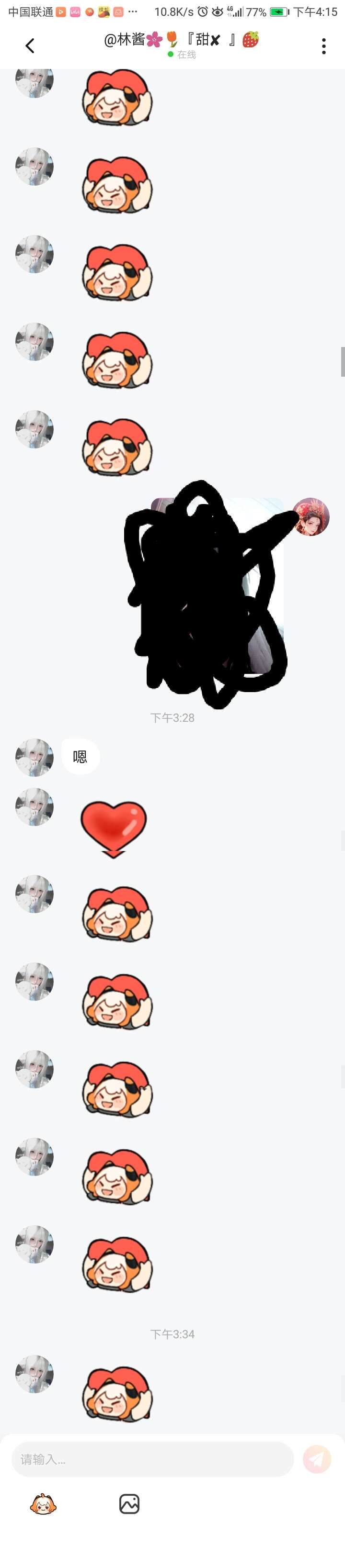Open the three-dot overflow menu

point(323,46)
